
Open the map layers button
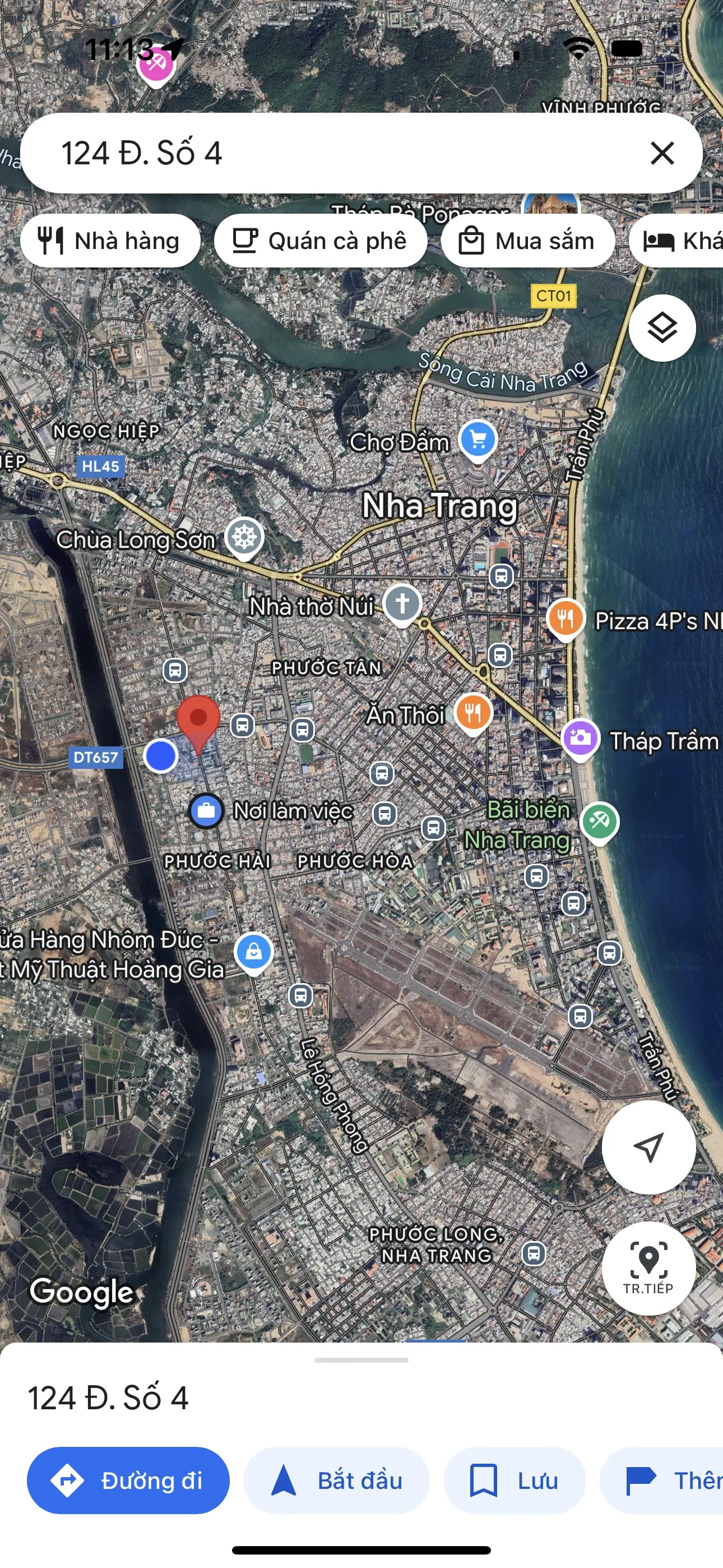661,328
